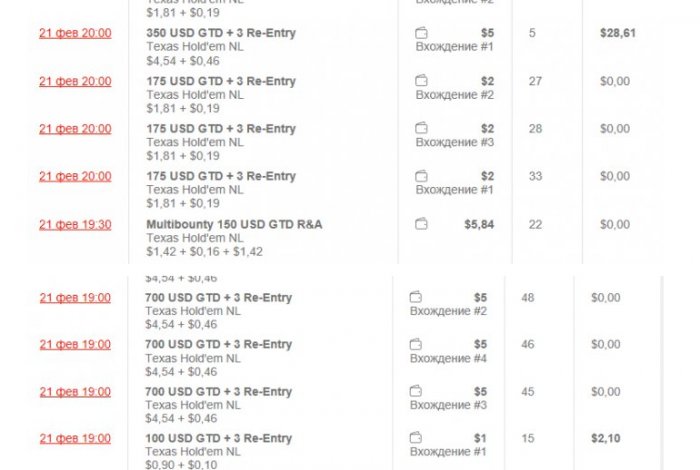The width and height of the screenshot is (700, 470).
Task: Open date link for 700 USD GTD Вхождение #4
Action: pyautogui.click(x=75, y=344)
